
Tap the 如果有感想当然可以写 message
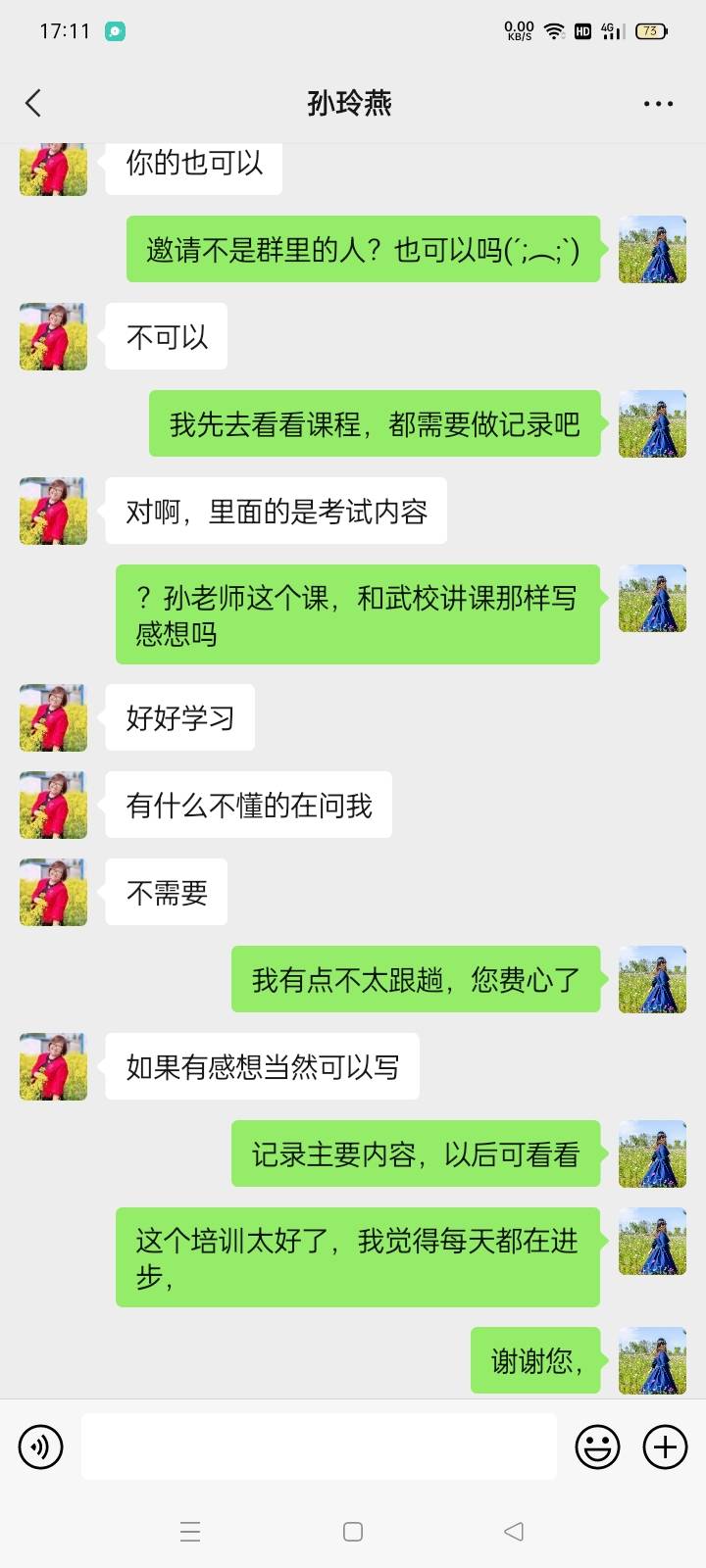(x=262, y=1067)
